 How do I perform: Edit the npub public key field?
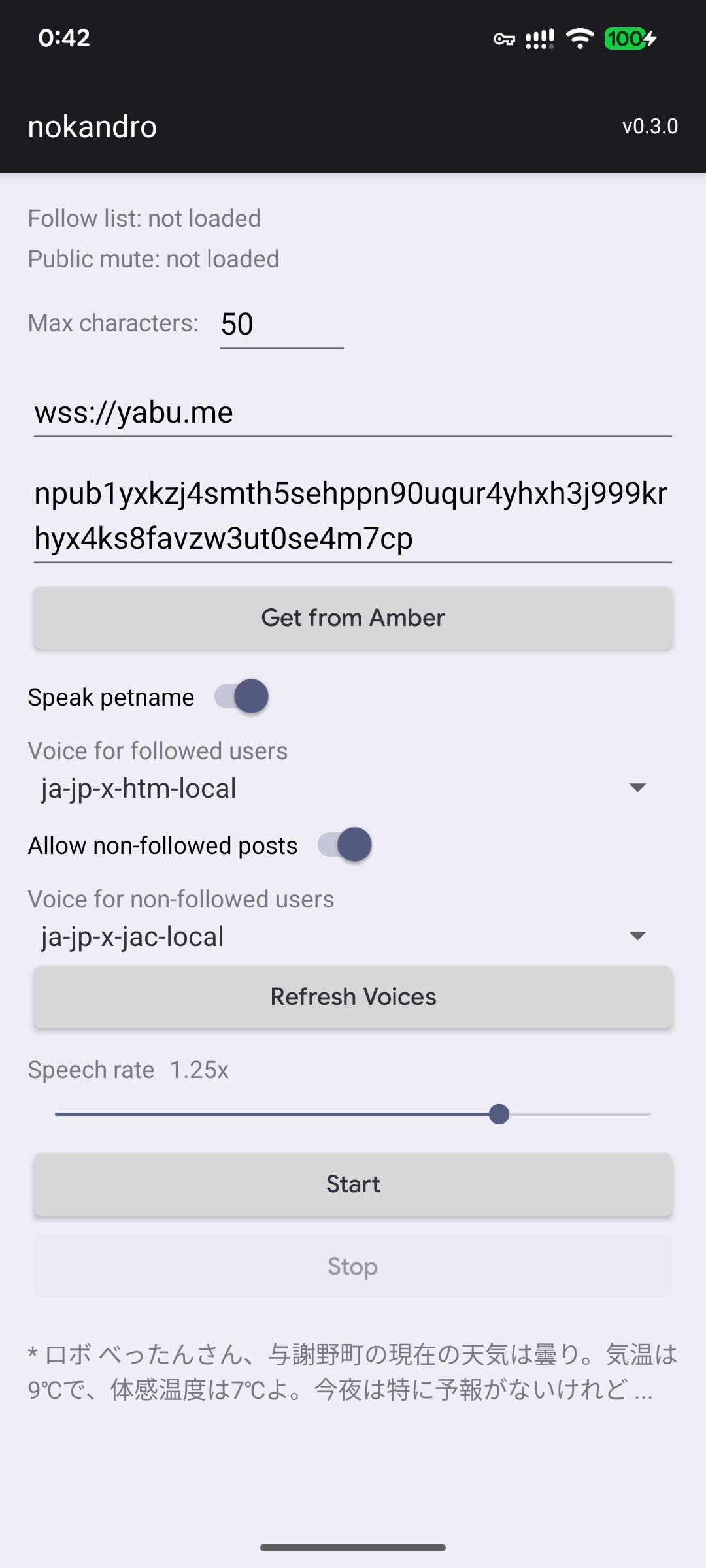pos(353,515)
